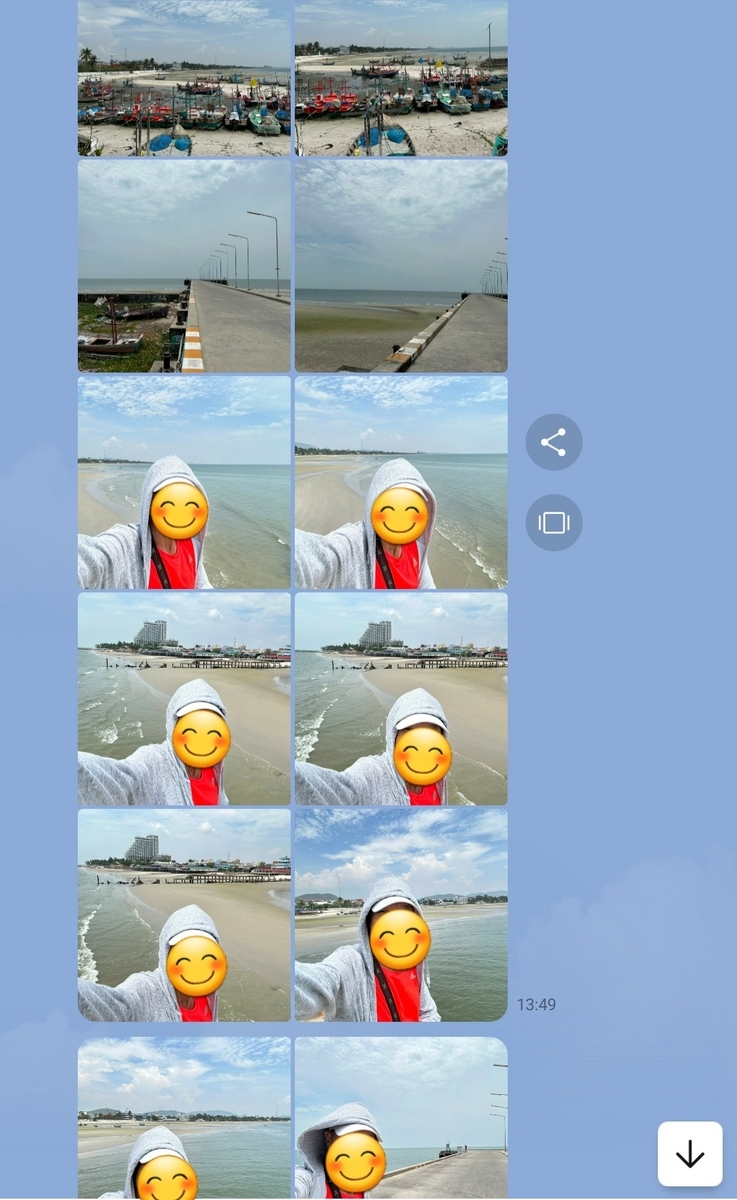Viewport: 737px width, 1200px height.
Task: Open the pier photo beside shallow green water
Action: click(401, 266)
